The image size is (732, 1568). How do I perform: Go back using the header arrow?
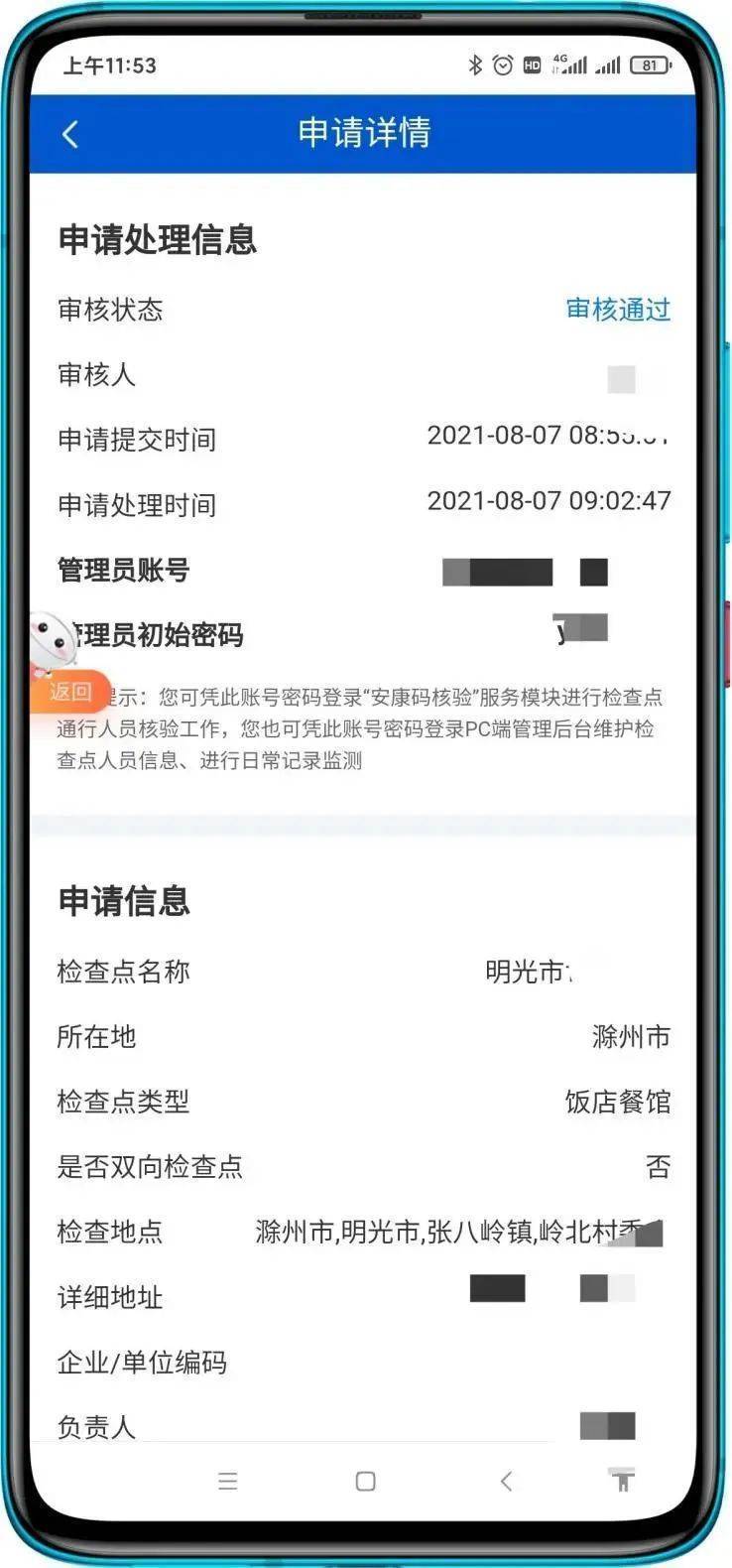tap(70, 134)
